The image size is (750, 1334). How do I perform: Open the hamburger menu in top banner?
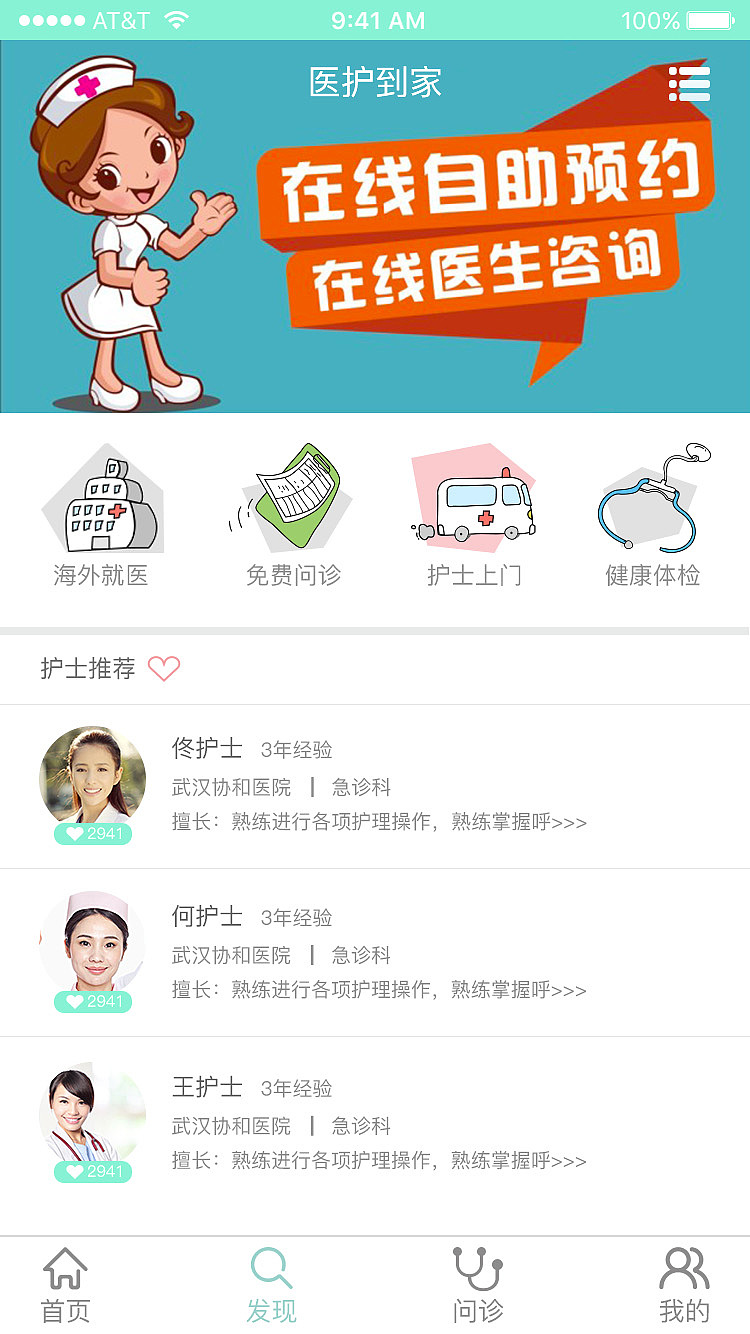click(x=690, y=85)
